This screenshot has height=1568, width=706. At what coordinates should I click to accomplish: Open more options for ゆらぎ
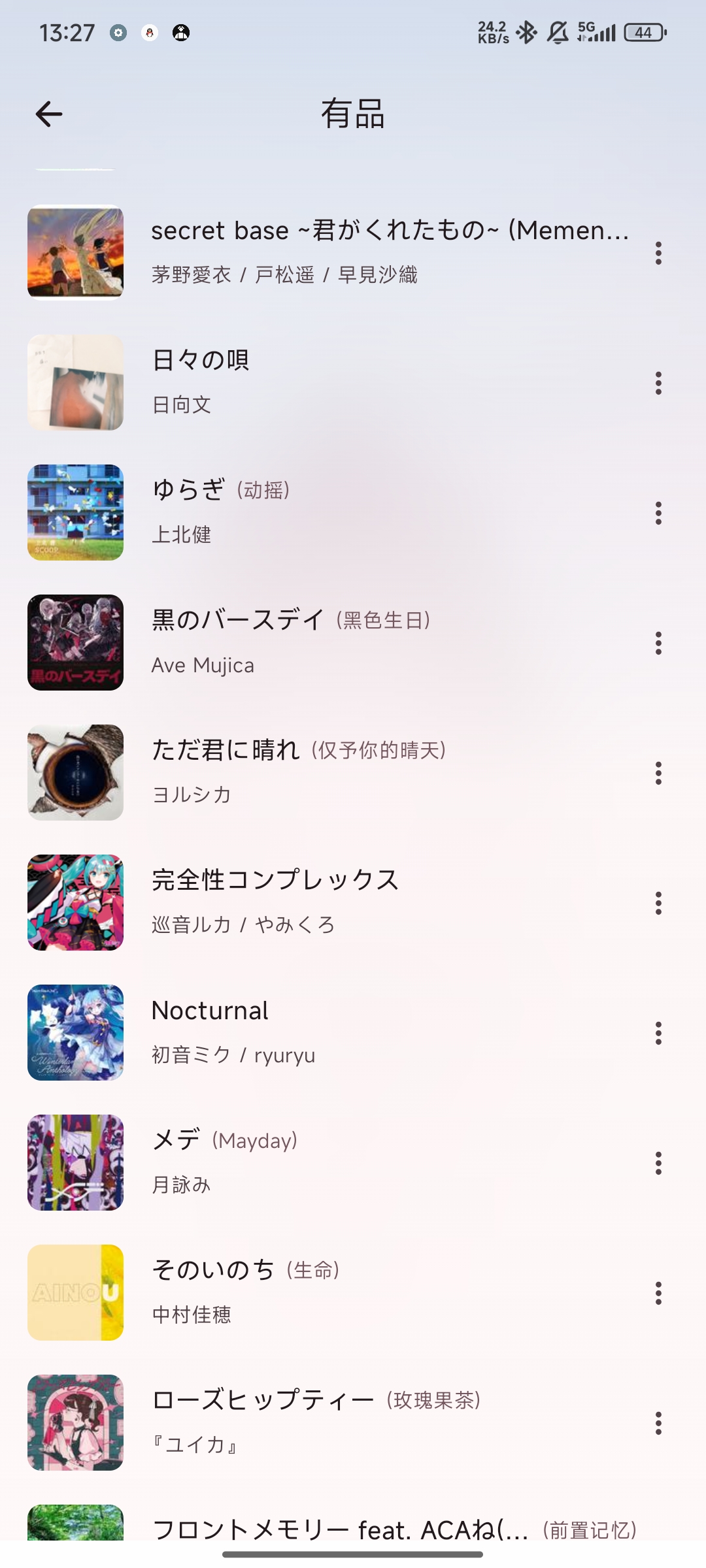658,513
